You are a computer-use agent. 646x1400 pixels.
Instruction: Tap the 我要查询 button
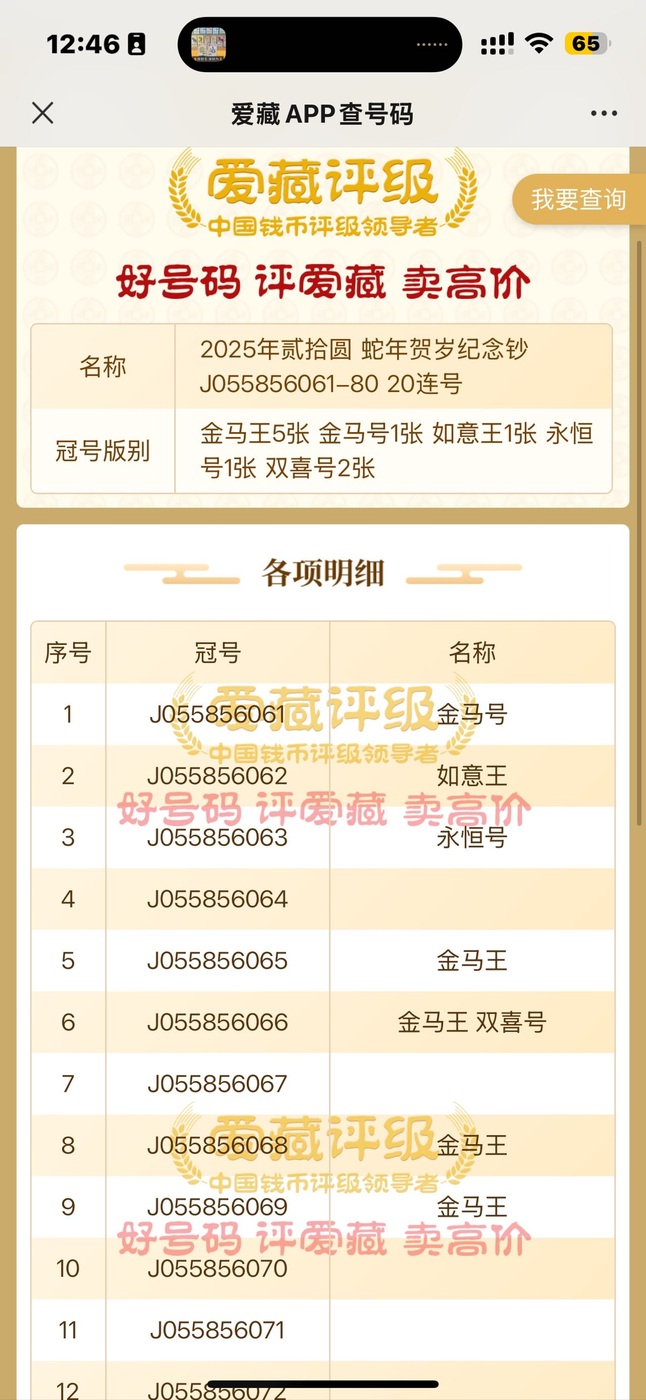577,199
